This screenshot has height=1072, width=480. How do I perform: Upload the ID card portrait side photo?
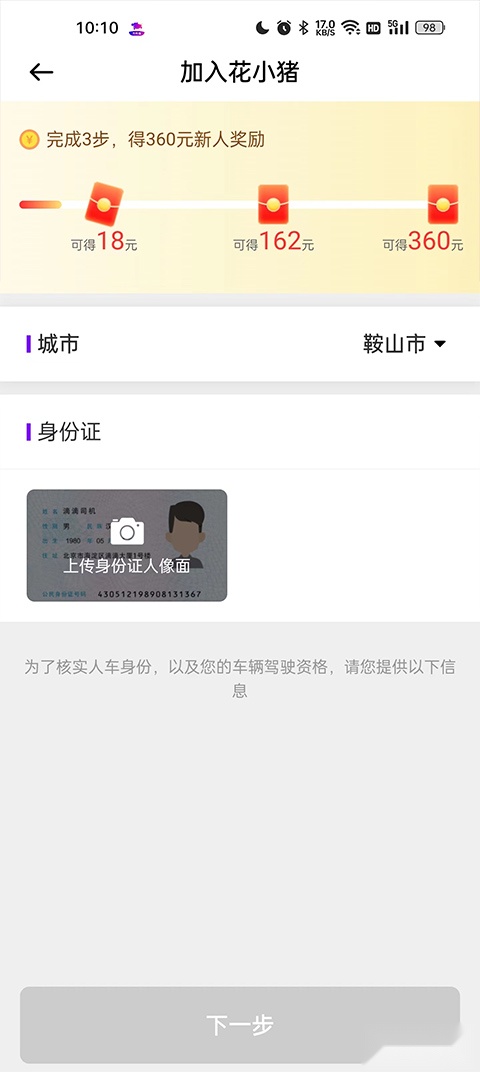pyautogui.click(x=126, y=546)
